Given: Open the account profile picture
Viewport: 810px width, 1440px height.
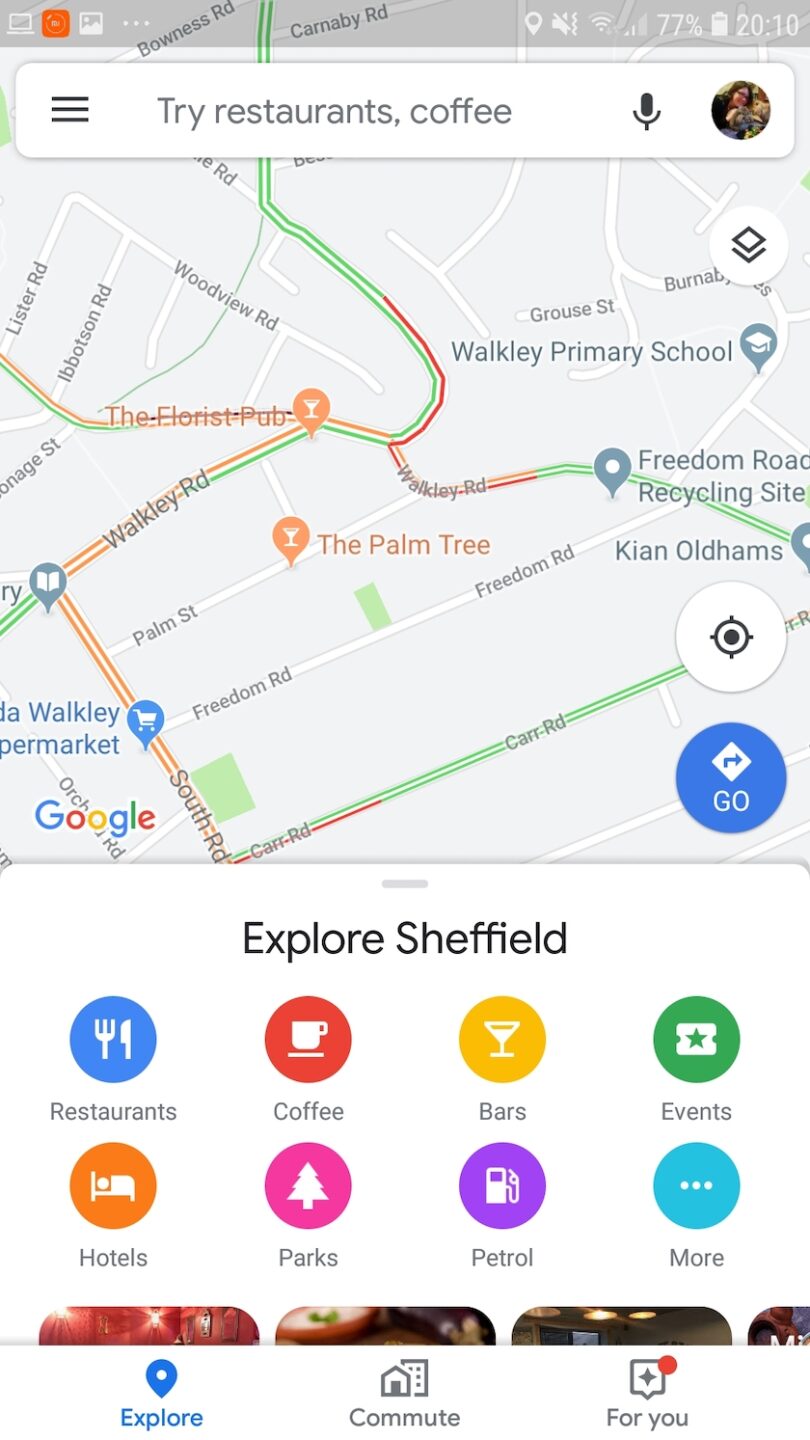Looking at the screenshot, I should pos(741,110).
